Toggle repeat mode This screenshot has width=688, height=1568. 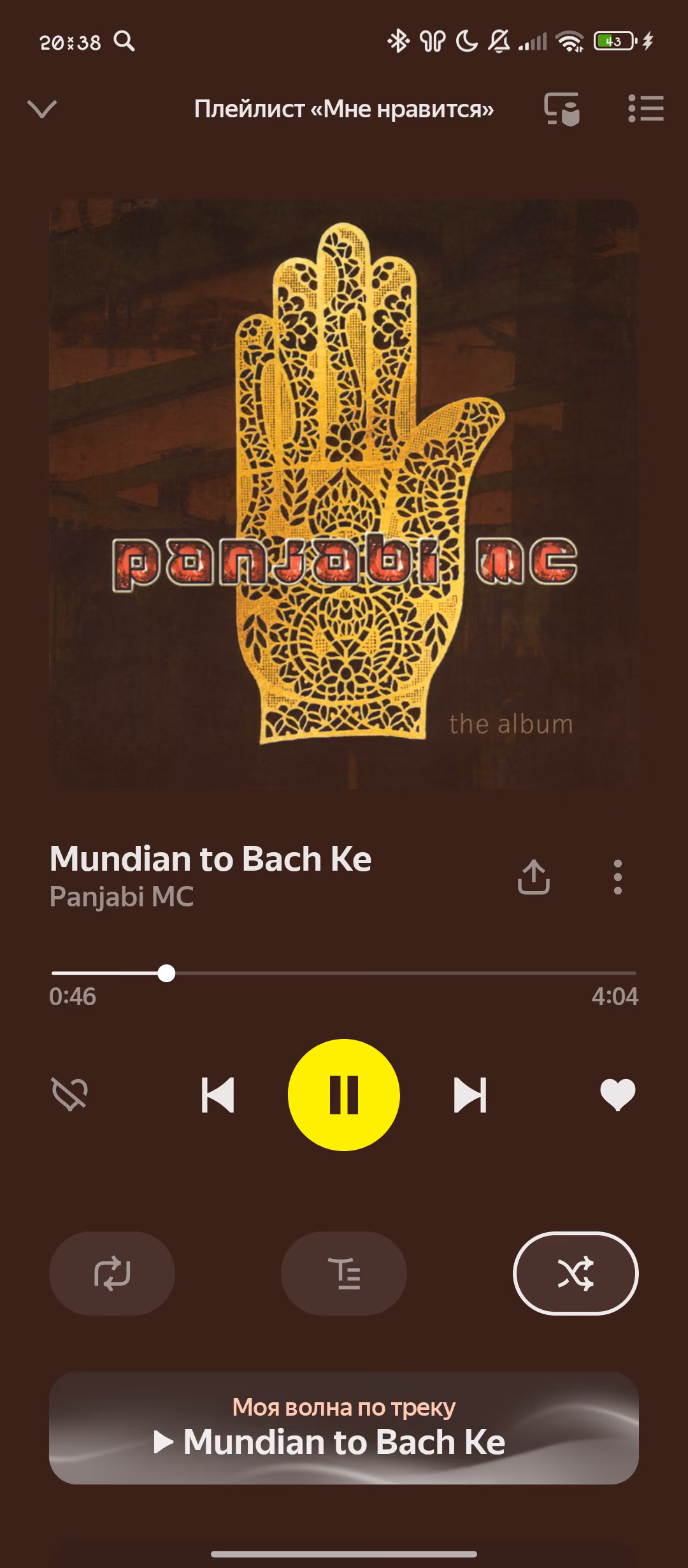coord(112,1274)
